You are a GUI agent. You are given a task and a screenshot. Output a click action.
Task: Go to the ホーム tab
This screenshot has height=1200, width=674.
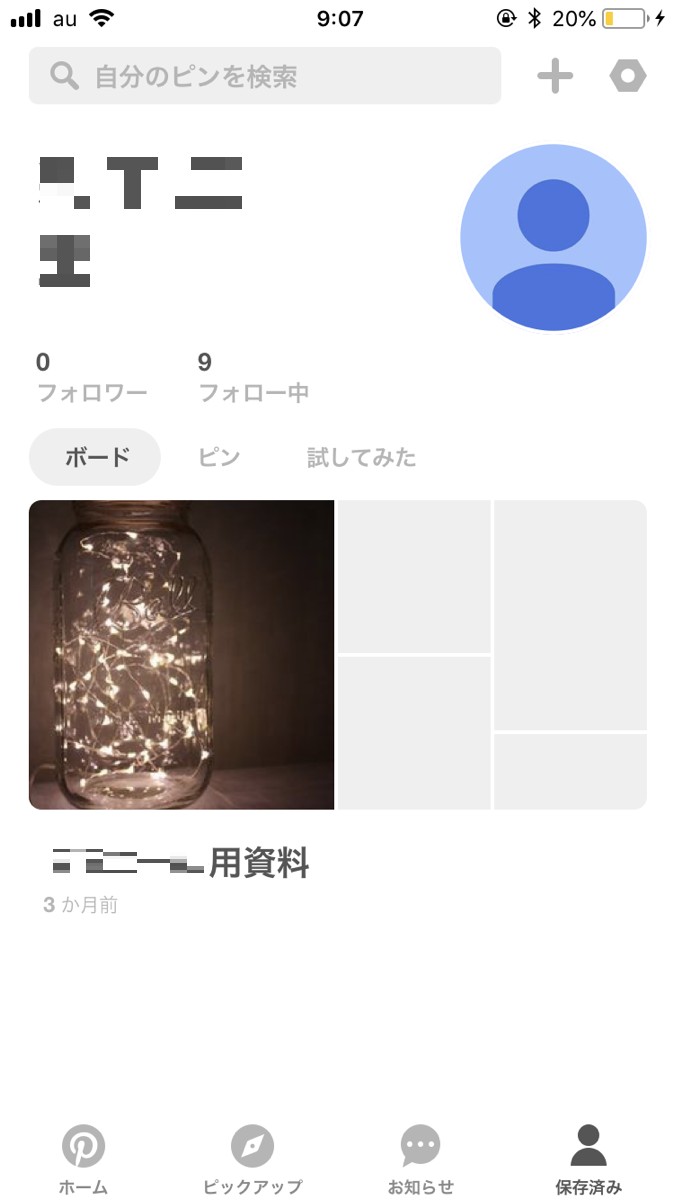pyautogui.click(x=84, y=1160)
